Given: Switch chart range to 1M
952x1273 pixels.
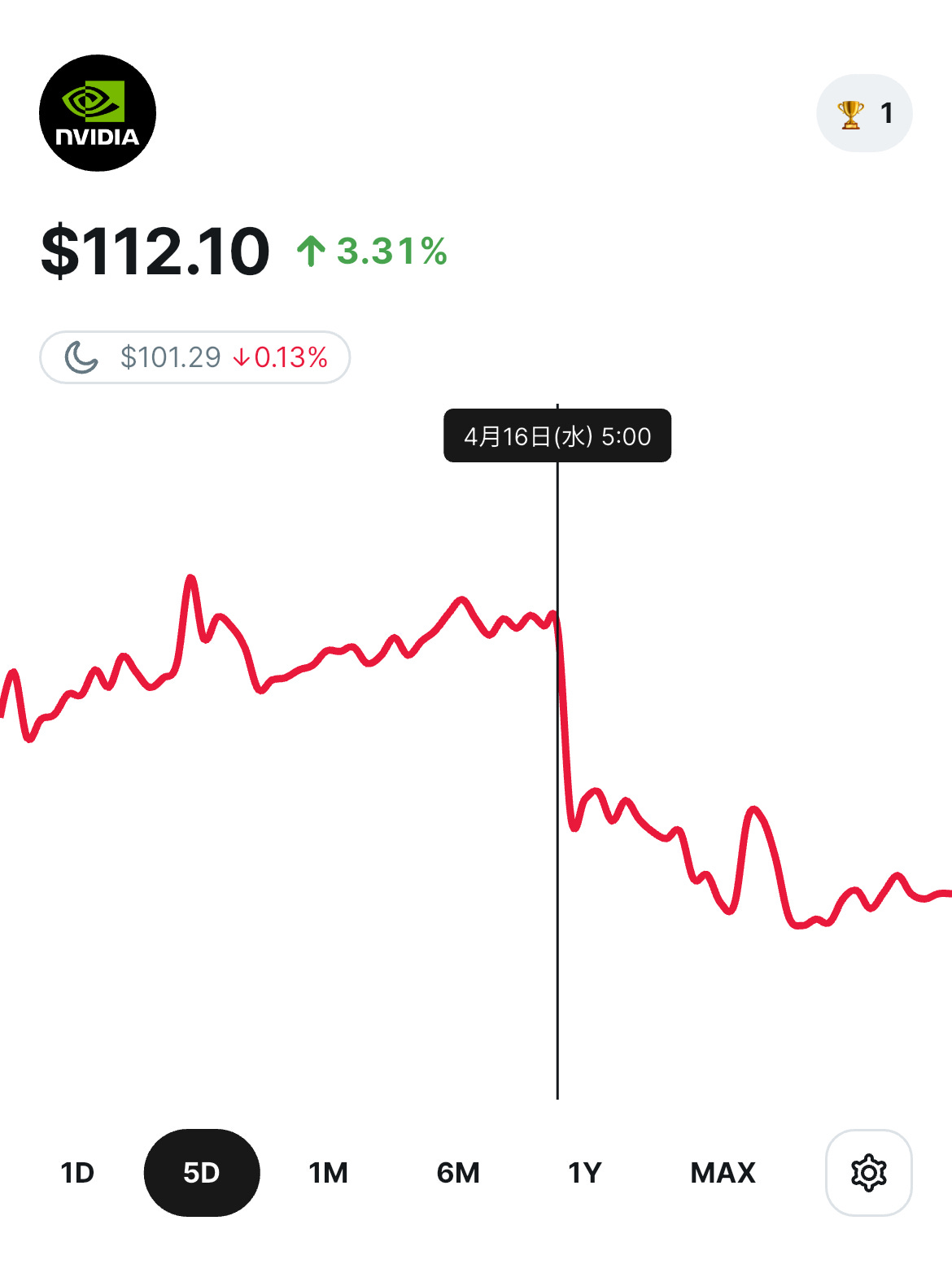Looking at the screenshot, I should tap(328, 1173).
